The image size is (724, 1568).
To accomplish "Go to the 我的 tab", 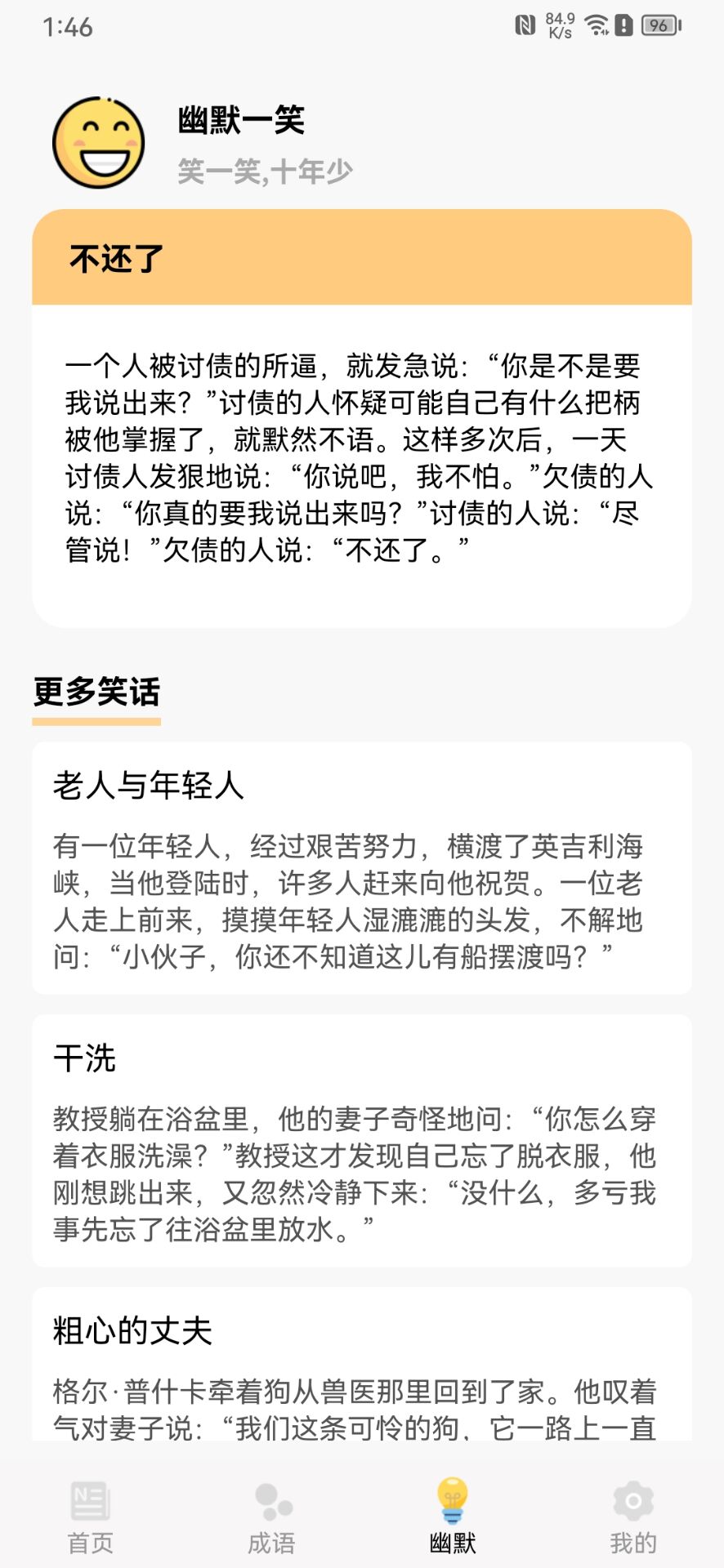I will (x=633, y=1517).
